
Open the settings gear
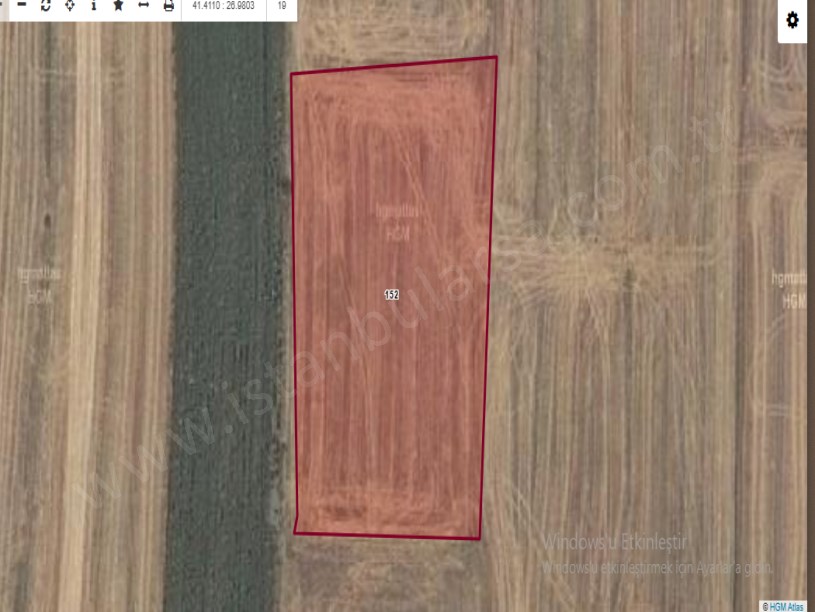tap(793, 20)
